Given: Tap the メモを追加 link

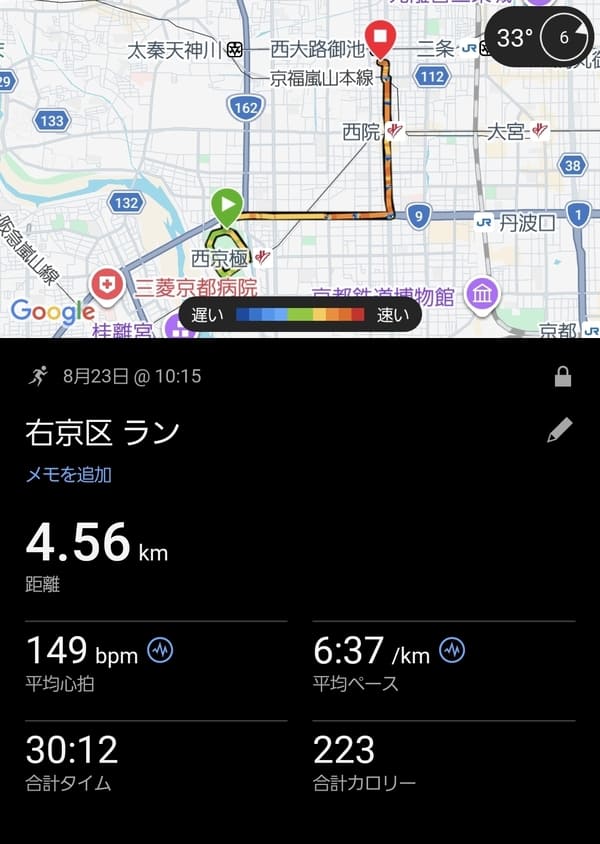Looking at the screenshot, I should [x=69, y=475].
